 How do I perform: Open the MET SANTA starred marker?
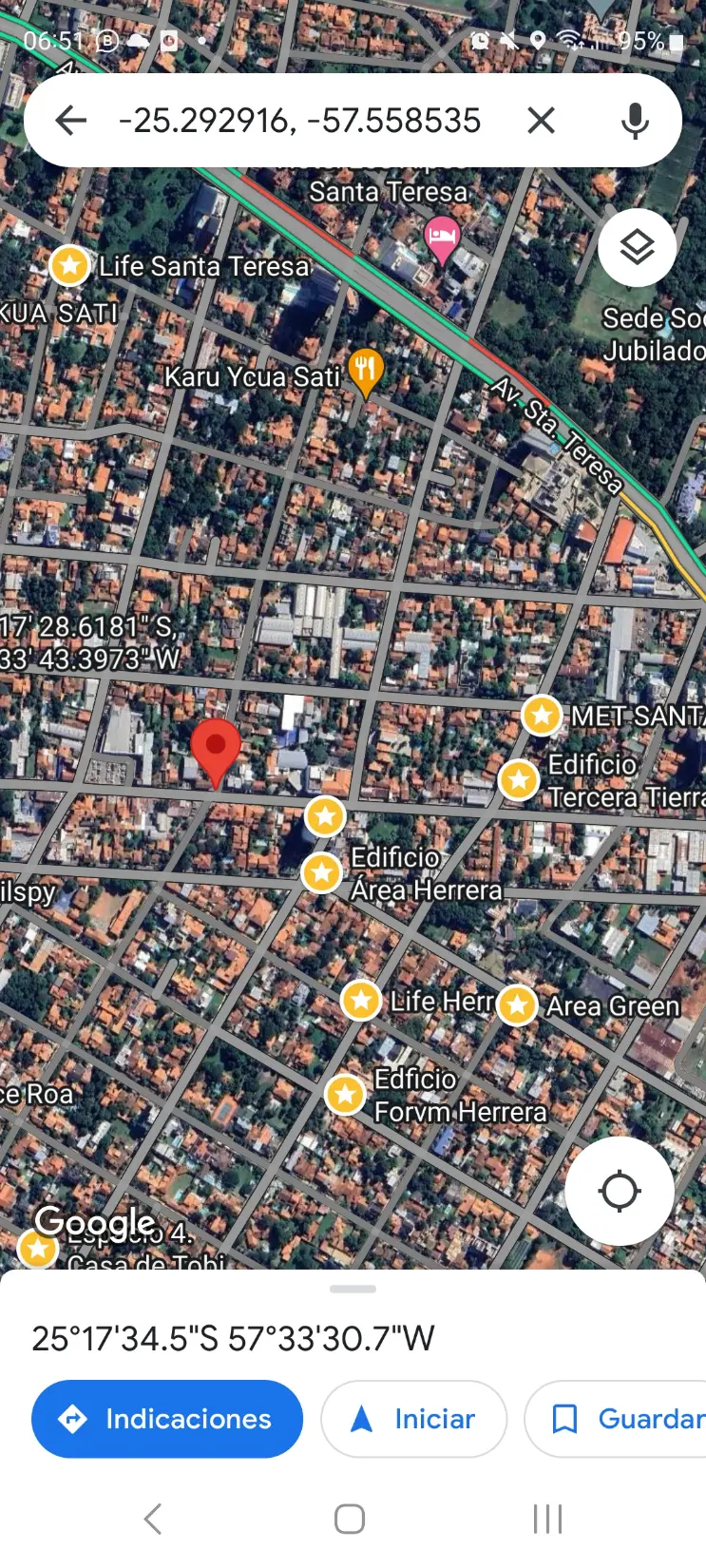[542, 716]
